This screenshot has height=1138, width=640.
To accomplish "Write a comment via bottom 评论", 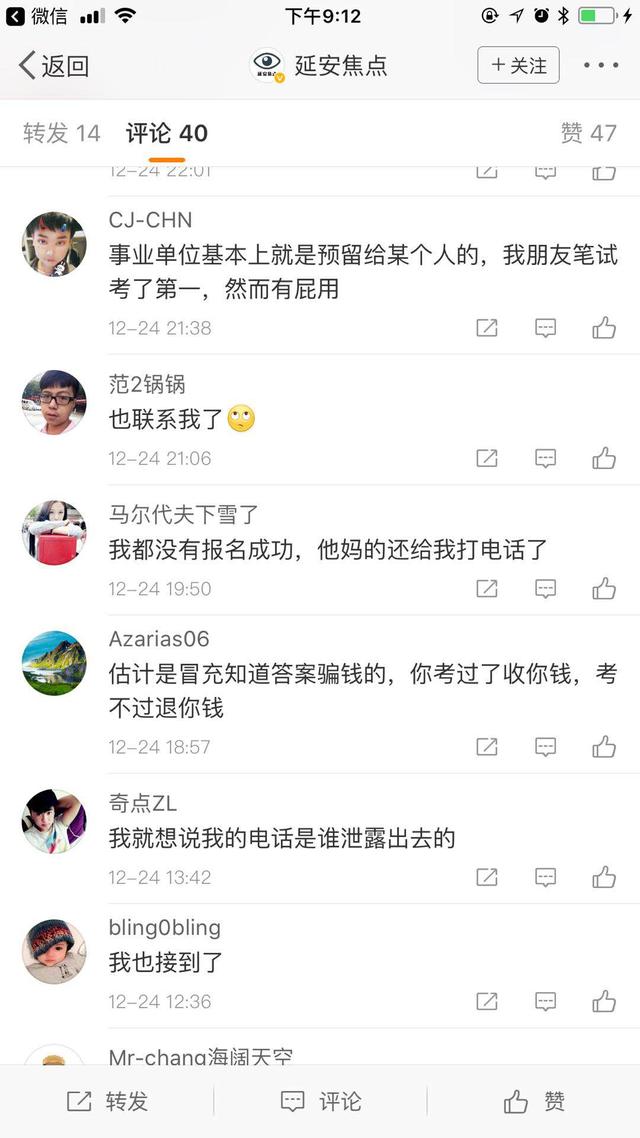I will click(x=320, y=1101).
